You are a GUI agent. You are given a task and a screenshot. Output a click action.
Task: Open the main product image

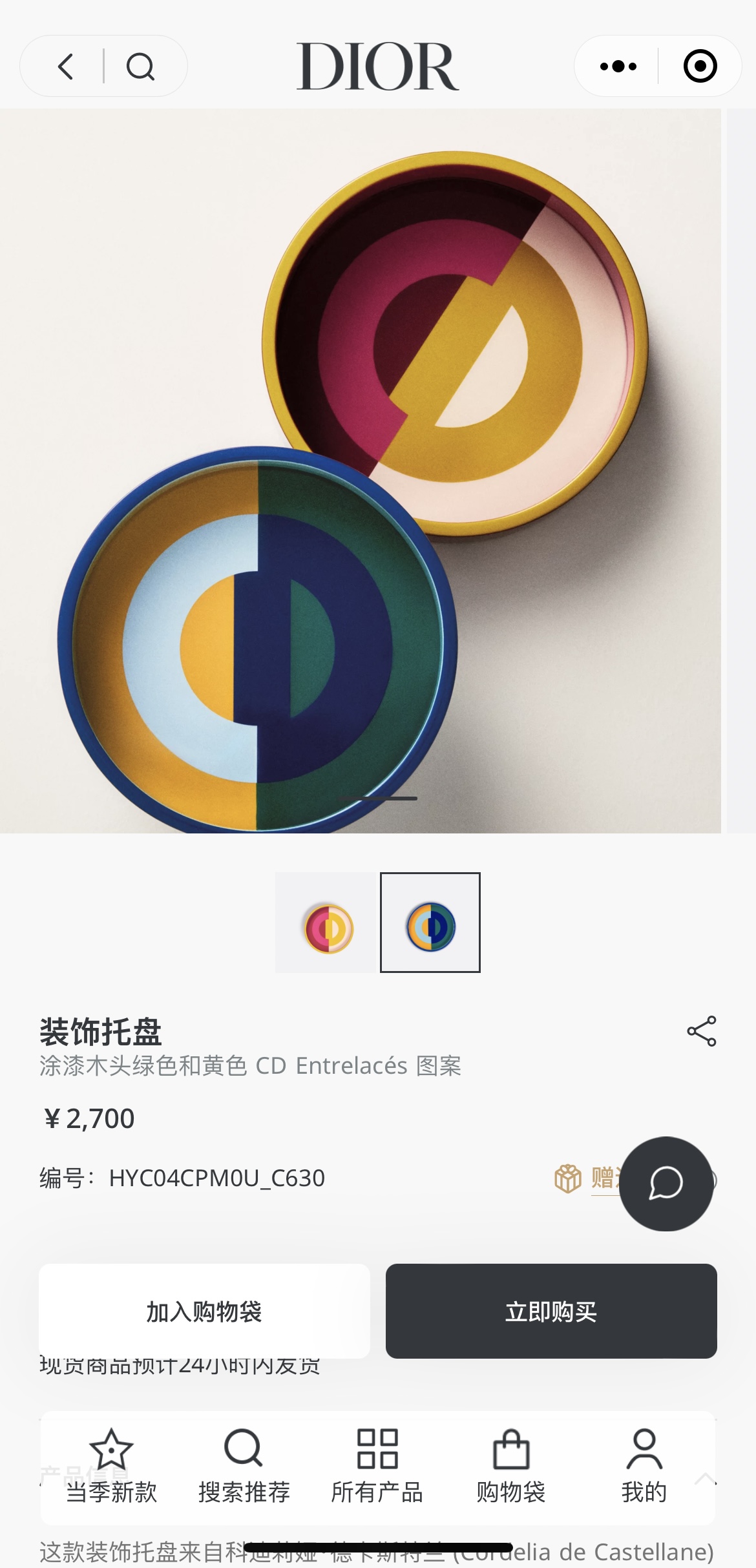[360, 470]
